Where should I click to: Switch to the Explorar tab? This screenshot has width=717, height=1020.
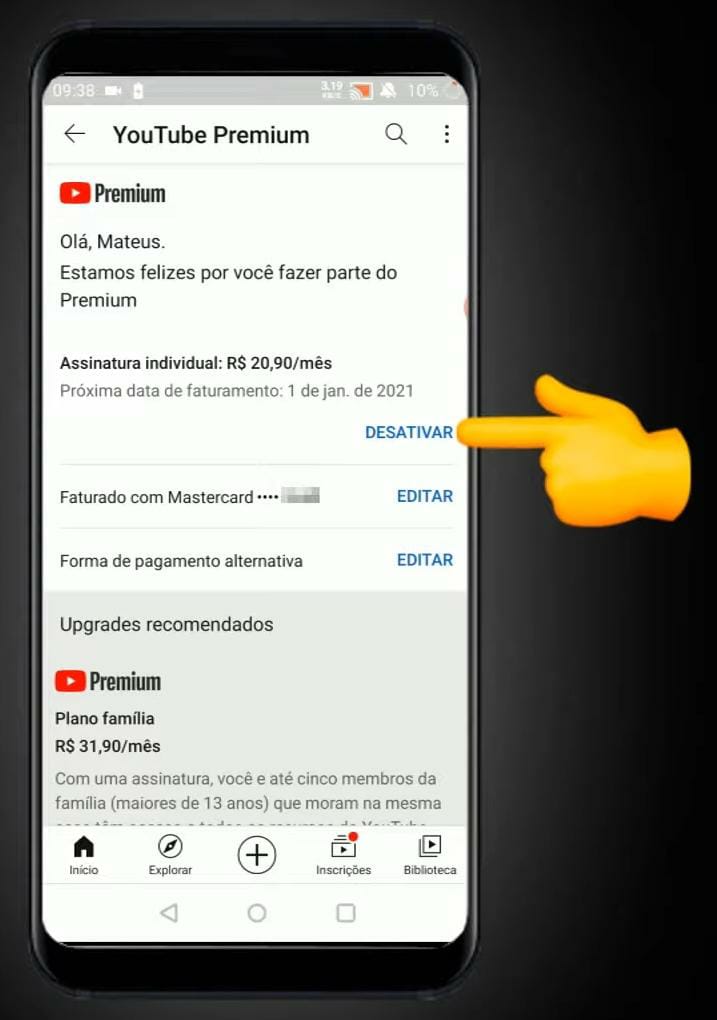[170, 855]
